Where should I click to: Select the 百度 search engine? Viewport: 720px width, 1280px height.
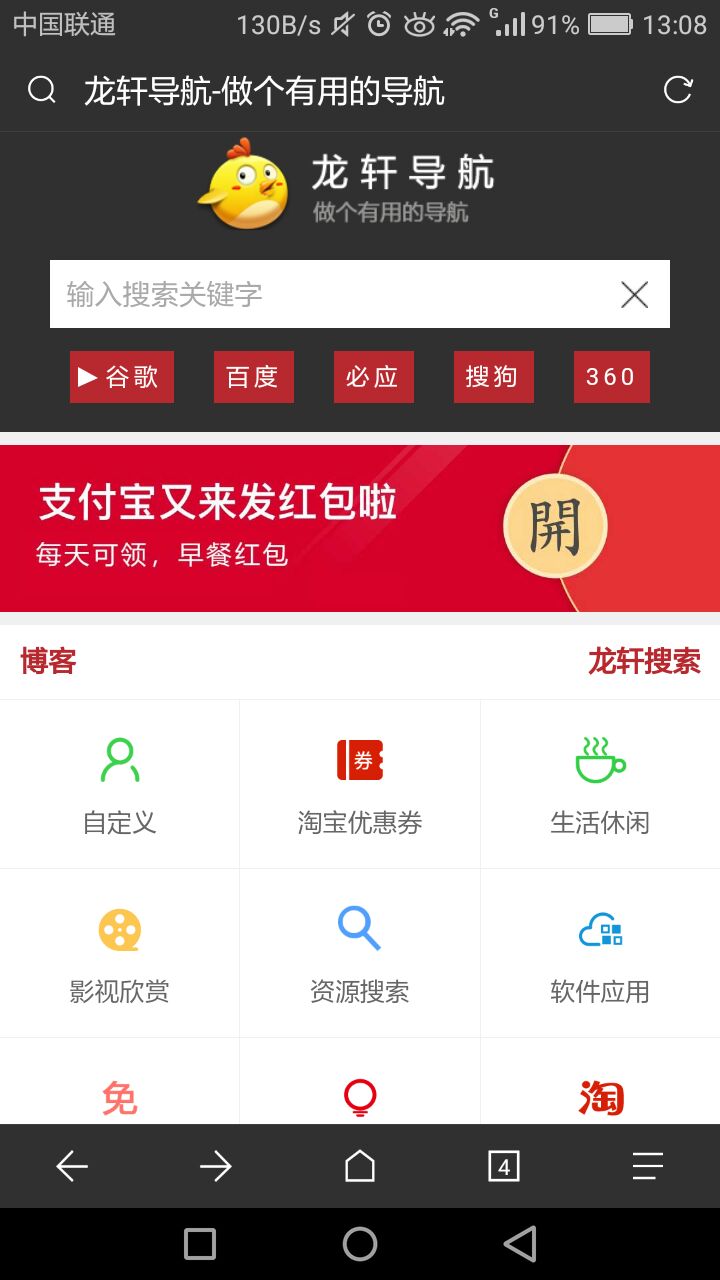pos(253,377)
